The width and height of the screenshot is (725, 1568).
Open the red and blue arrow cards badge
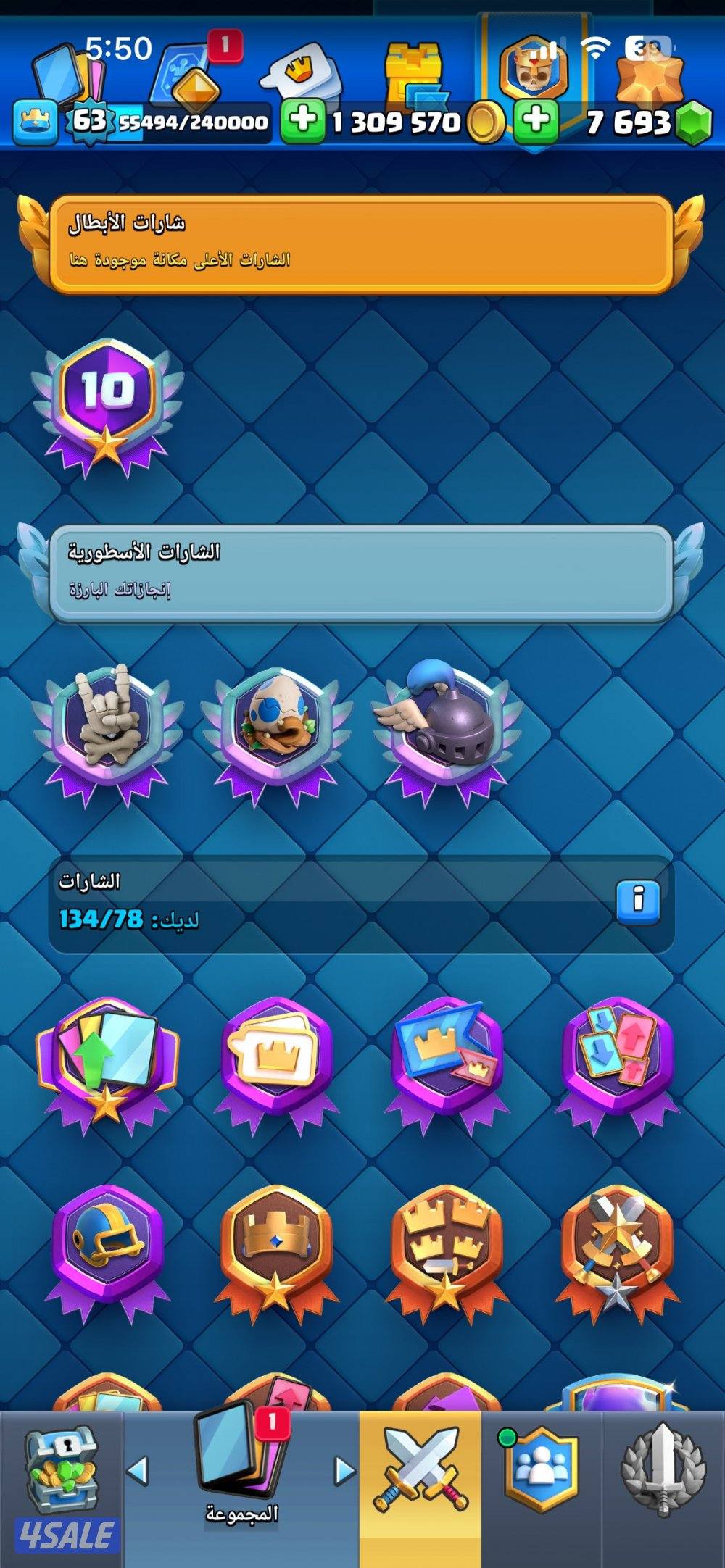tap(617, 1058)
